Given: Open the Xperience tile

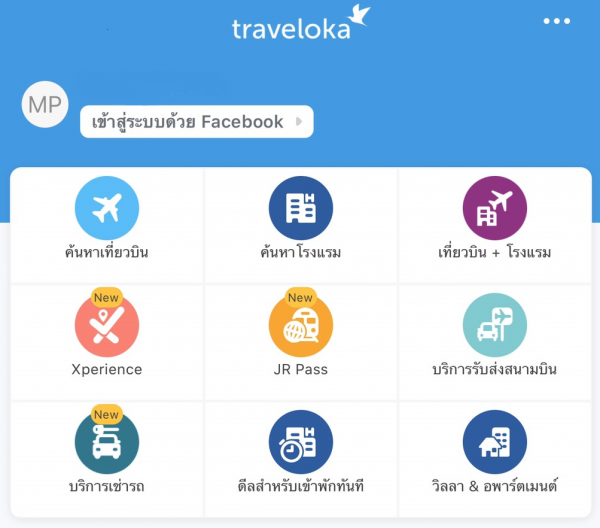Looking at the screenshot, I should [x=107, y=327].
